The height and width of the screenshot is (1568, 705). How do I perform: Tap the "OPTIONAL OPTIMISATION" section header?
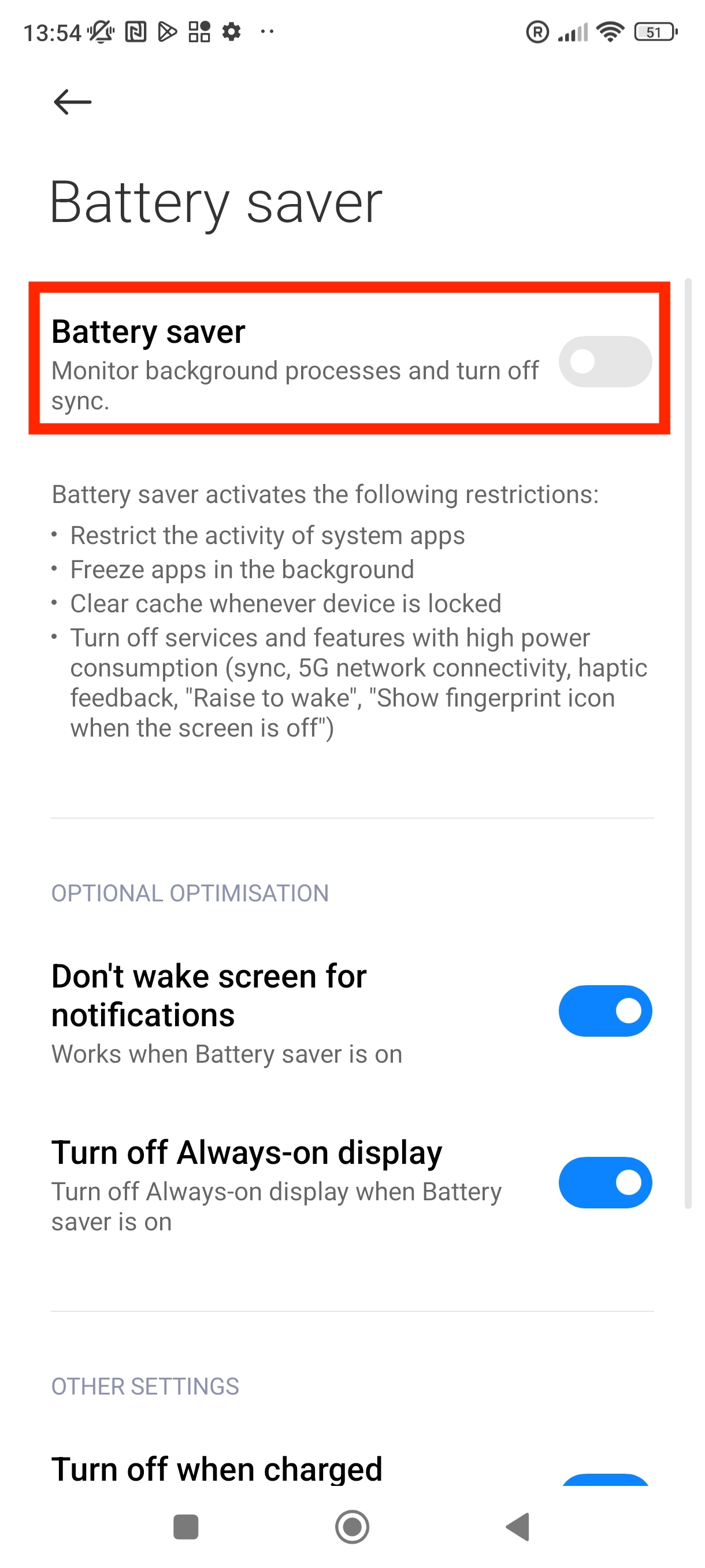pyautogui.click(x=190, y=893)
